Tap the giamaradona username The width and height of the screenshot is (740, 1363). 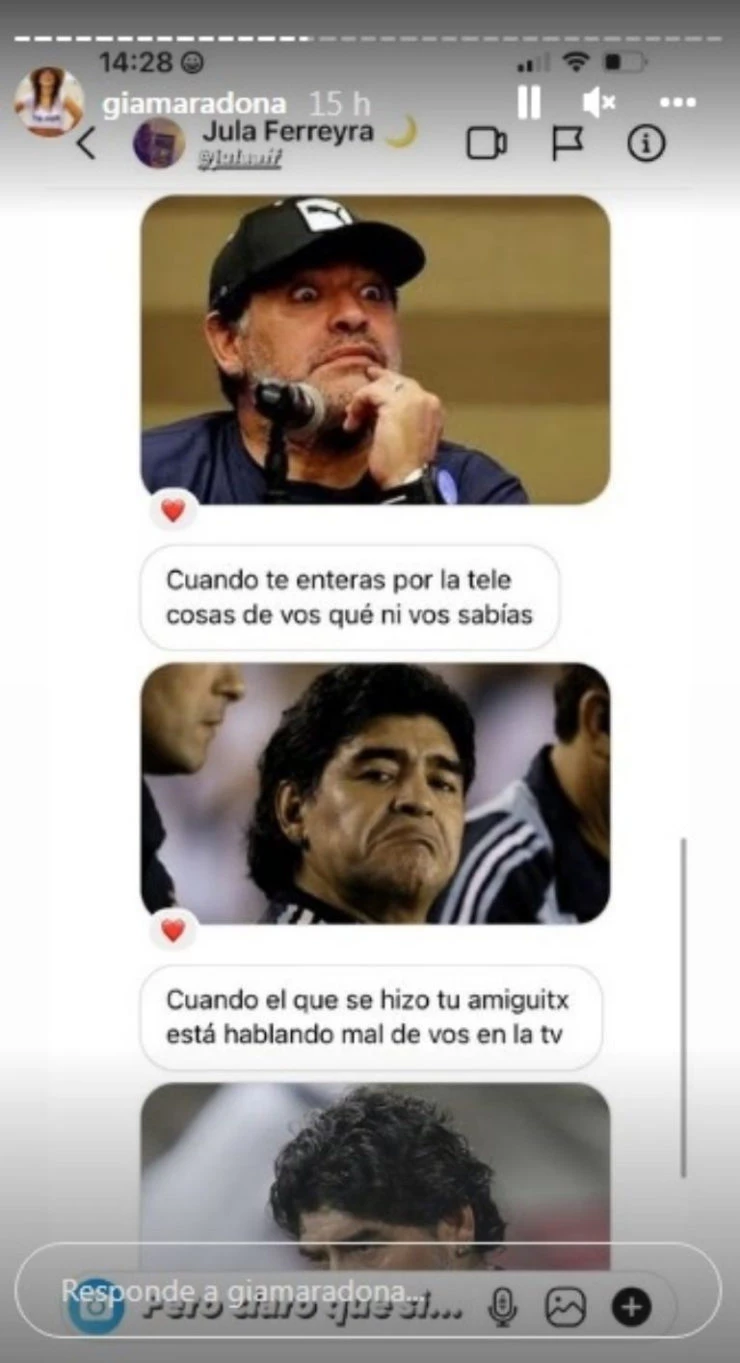pyautogui.click(x=194, y=104)
